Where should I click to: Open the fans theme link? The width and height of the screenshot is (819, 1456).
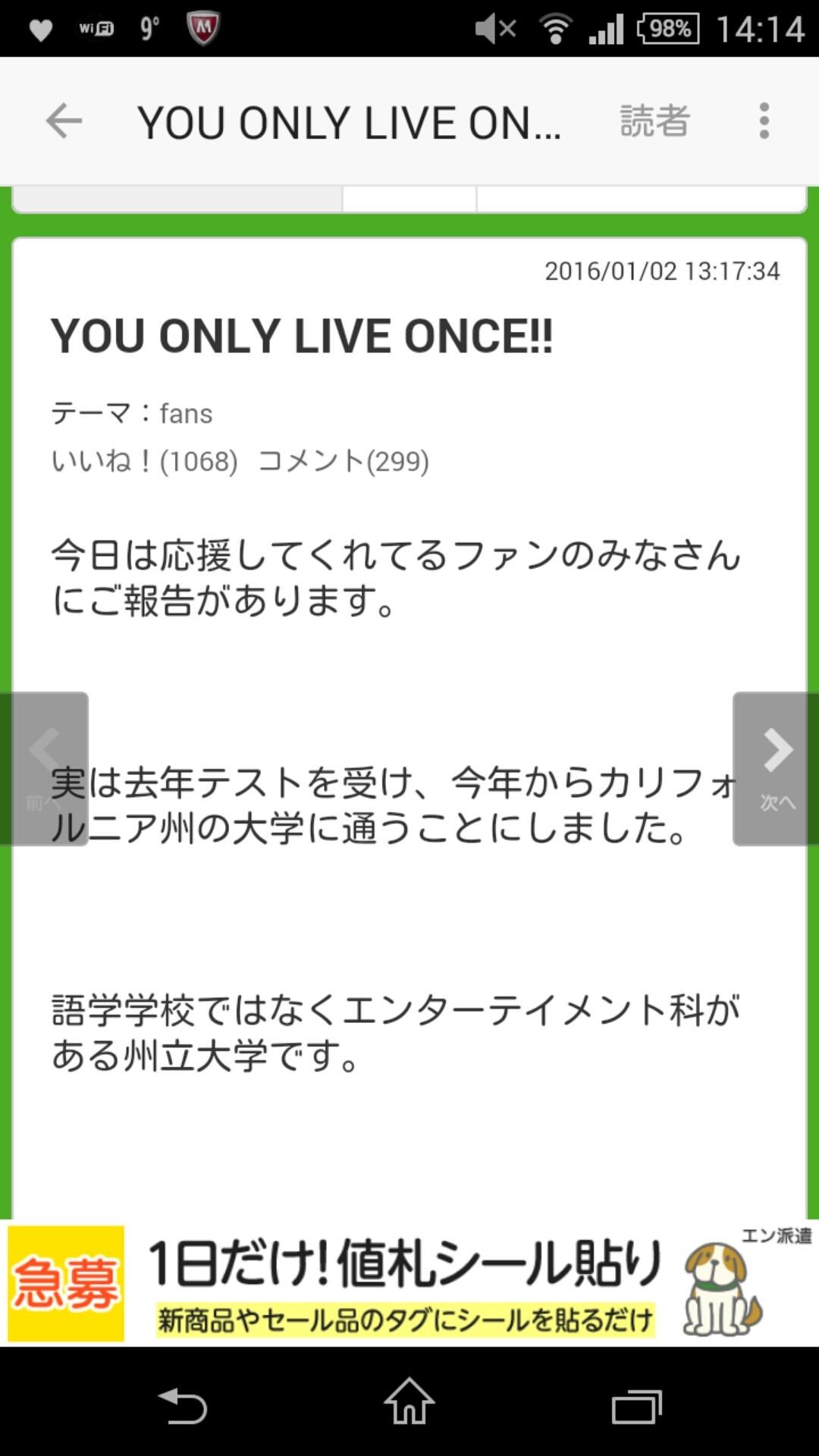tap(186, 414)
